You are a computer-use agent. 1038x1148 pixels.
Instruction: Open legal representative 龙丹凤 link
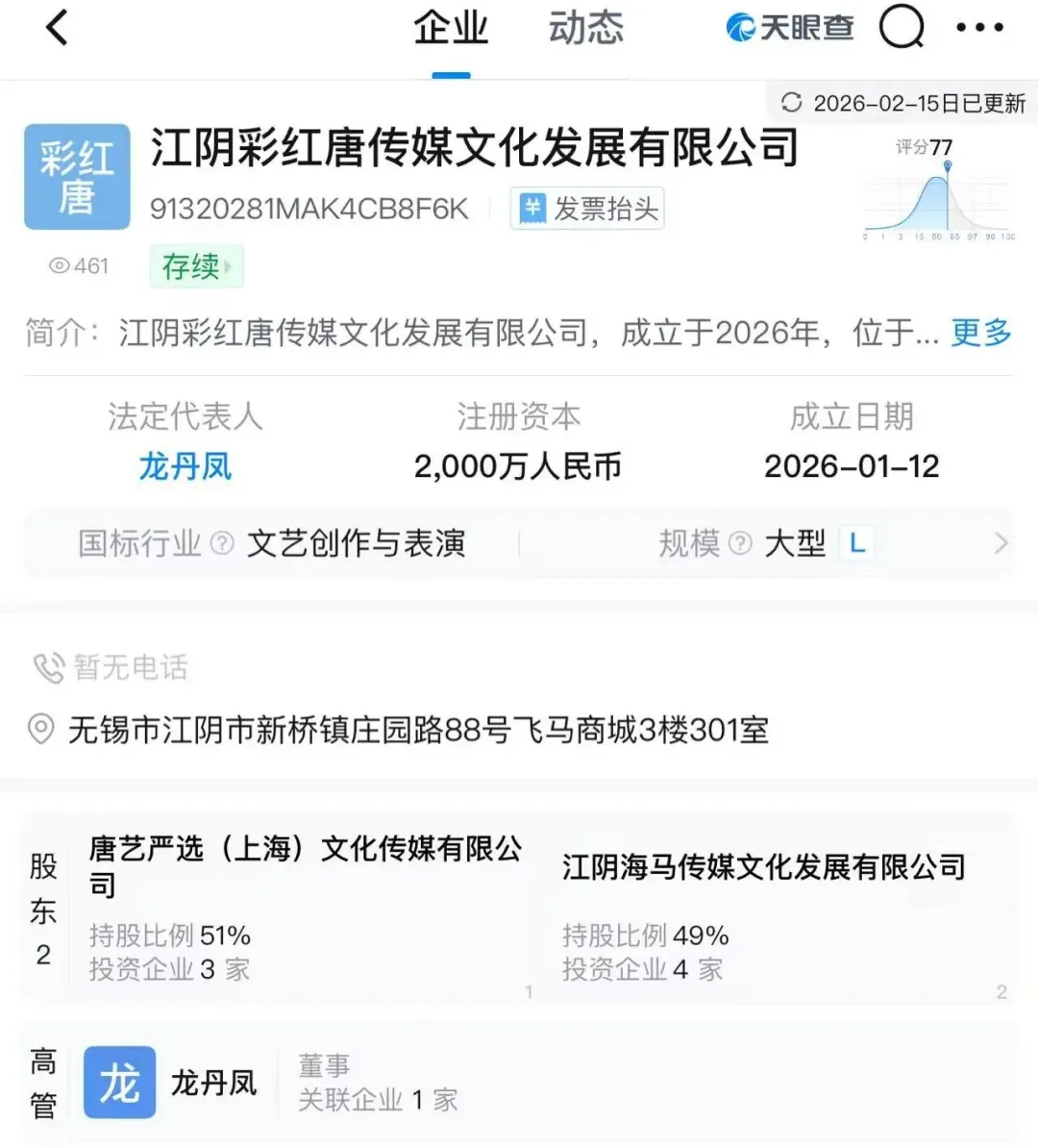185,467
